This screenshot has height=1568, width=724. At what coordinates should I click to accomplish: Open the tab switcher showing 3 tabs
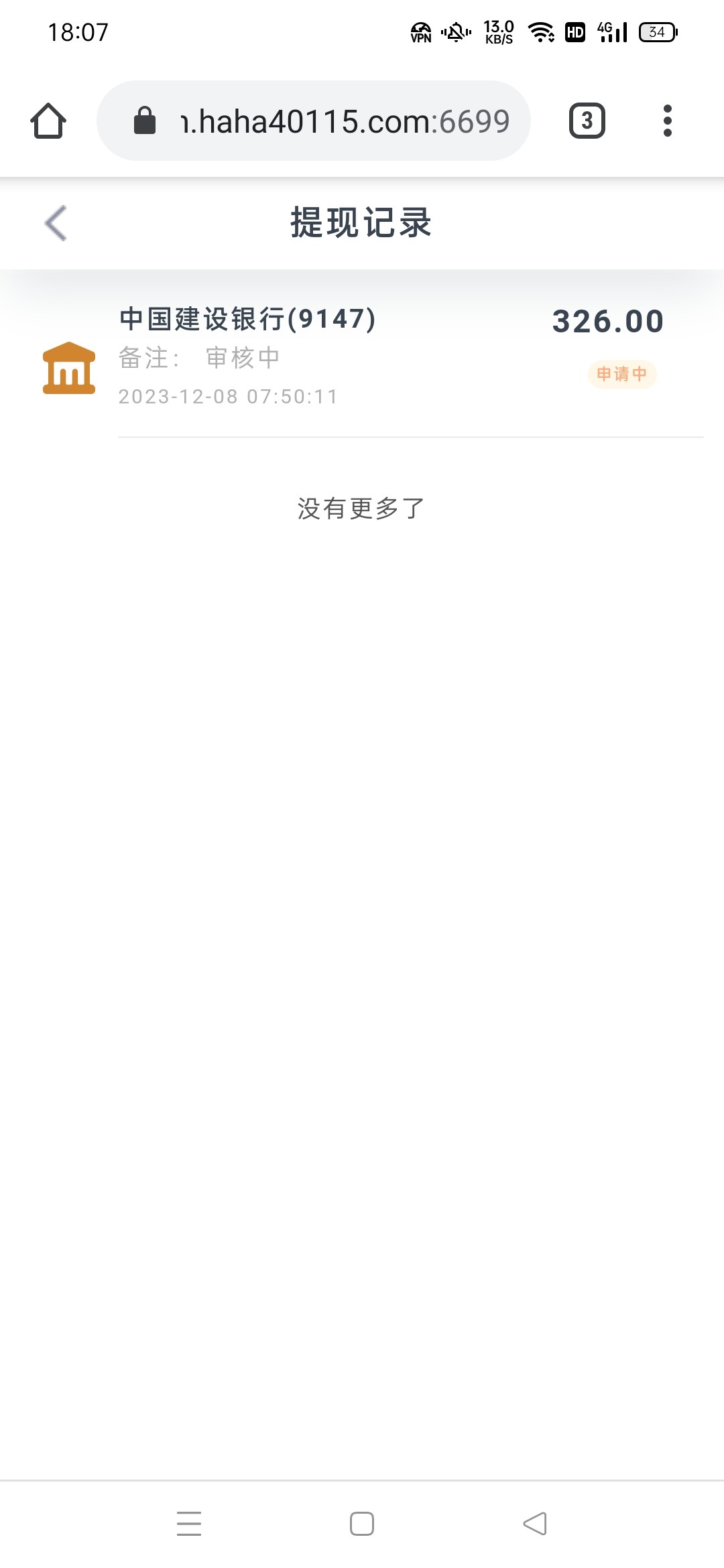pos(587,121)
